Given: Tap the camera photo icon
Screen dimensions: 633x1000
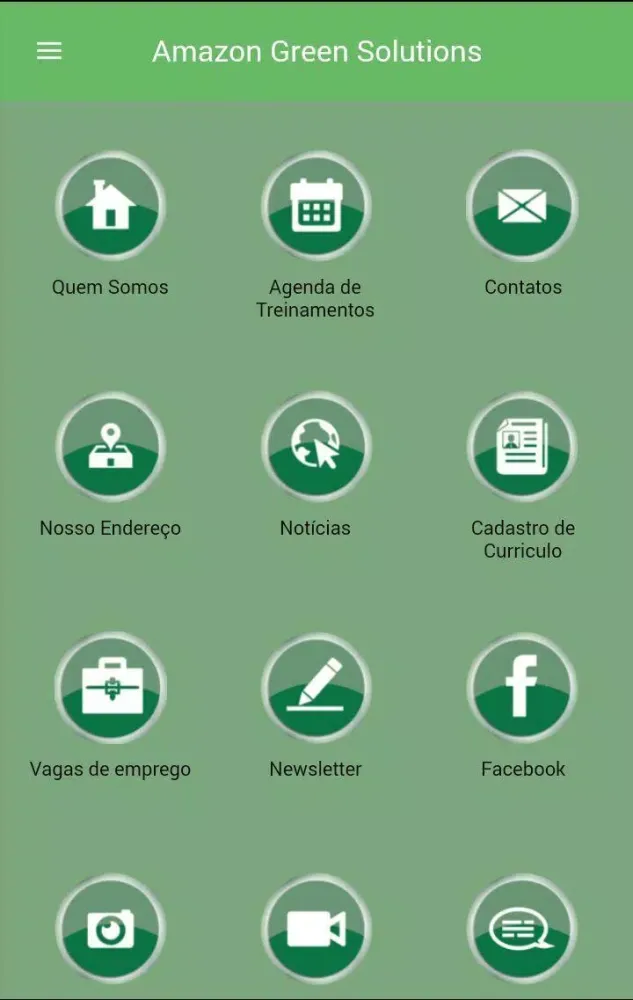Looking at the screenshot, I should tap(110, 929).
